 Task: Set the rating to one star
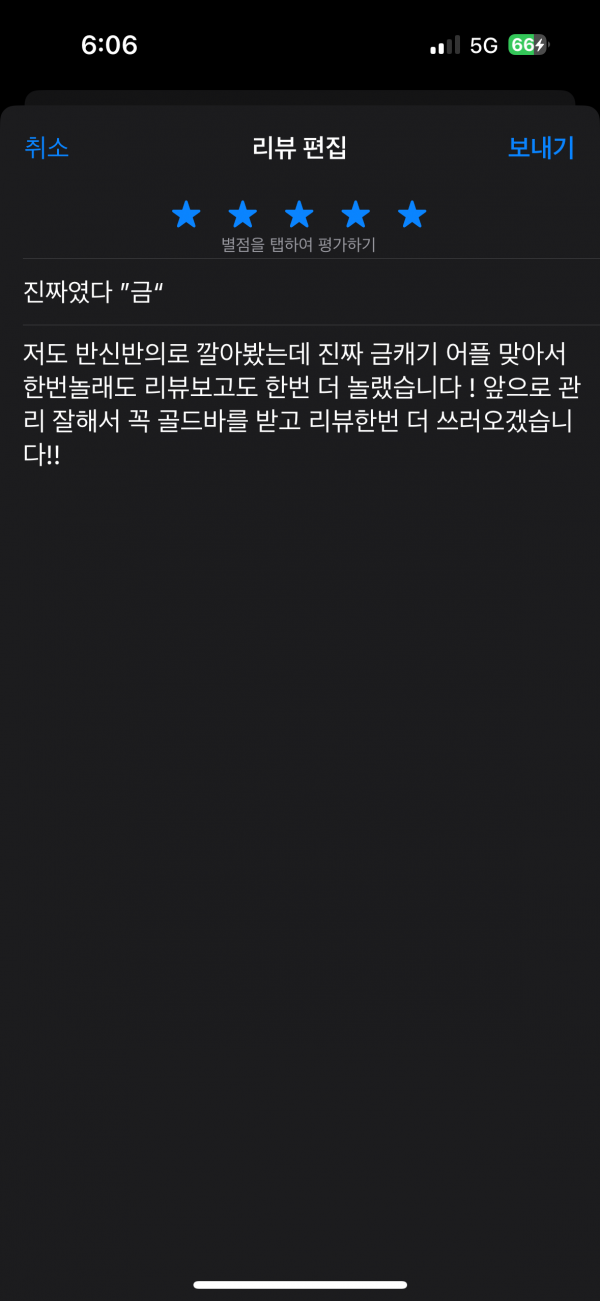(x=186, y=214)
